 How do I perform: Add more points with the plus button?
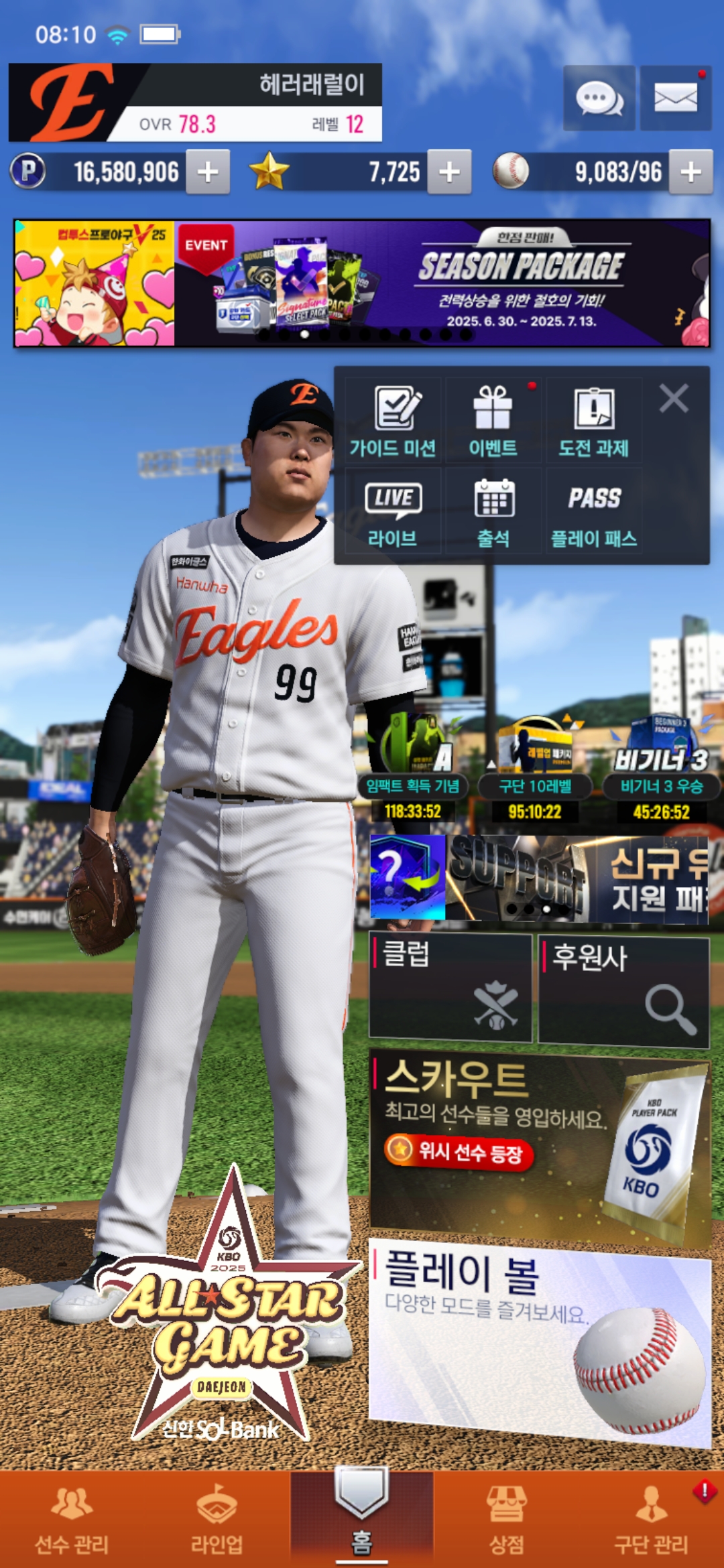[x=208, y=172]
